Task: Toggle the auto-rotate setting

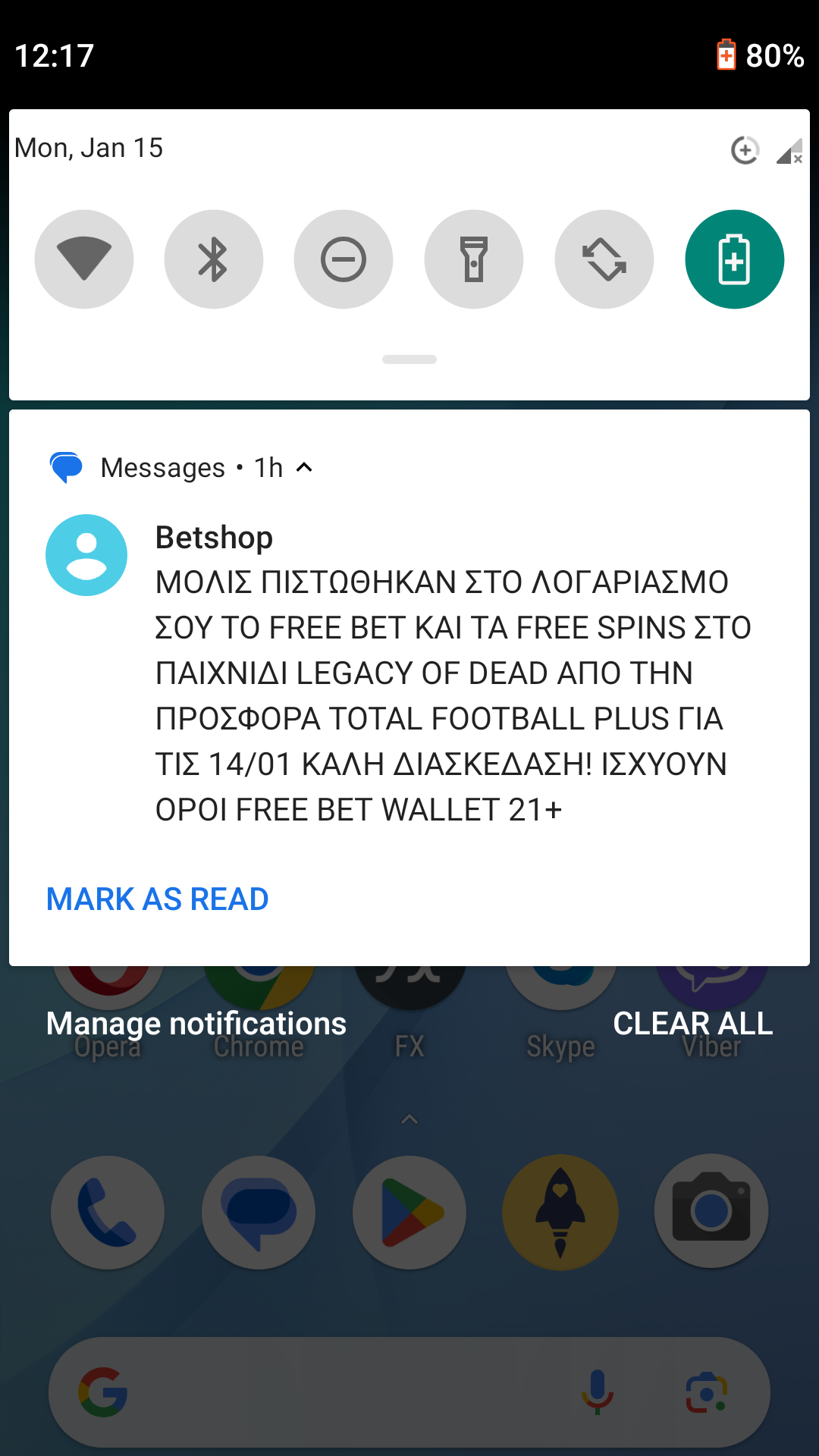Action: tap(604, 259)
